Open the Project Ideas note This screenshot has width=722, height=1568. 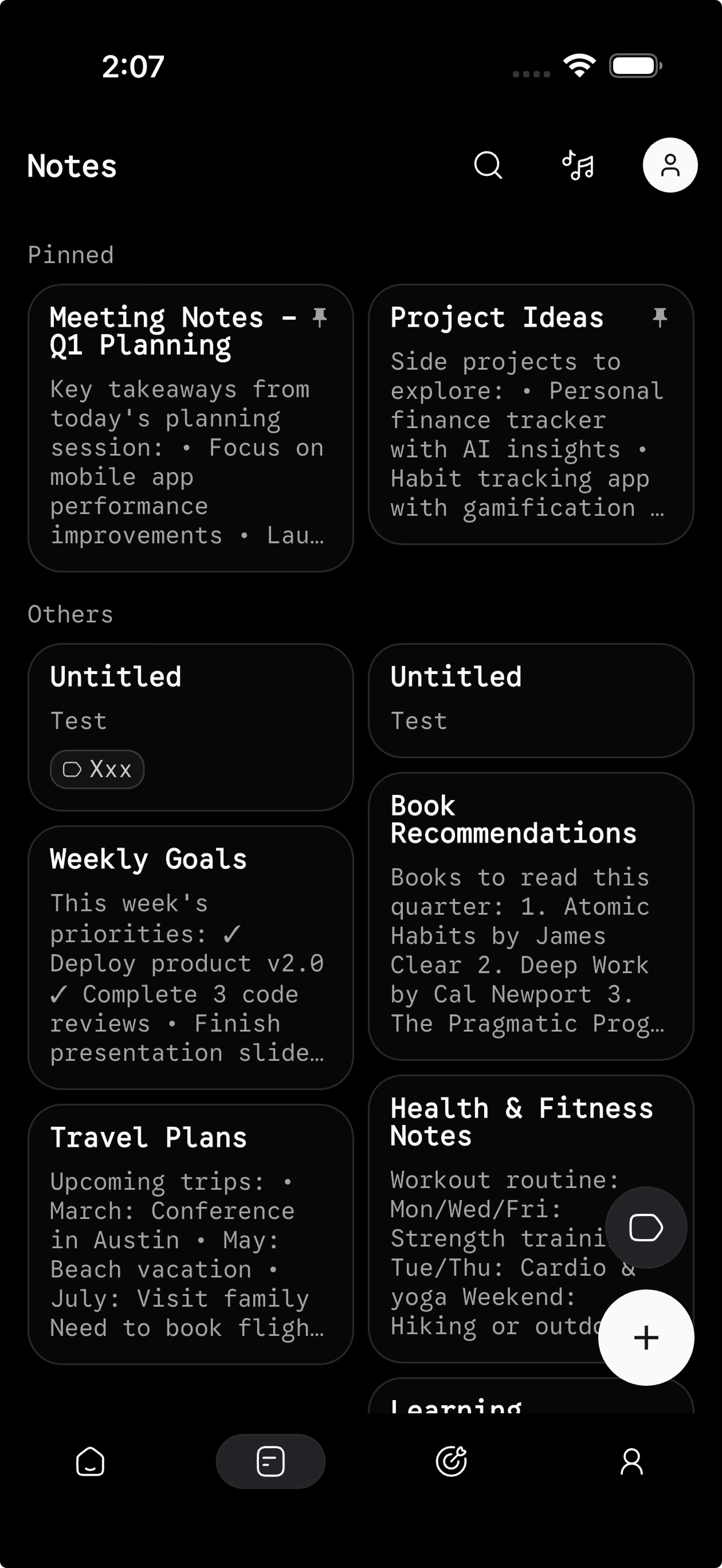point(517,426)
